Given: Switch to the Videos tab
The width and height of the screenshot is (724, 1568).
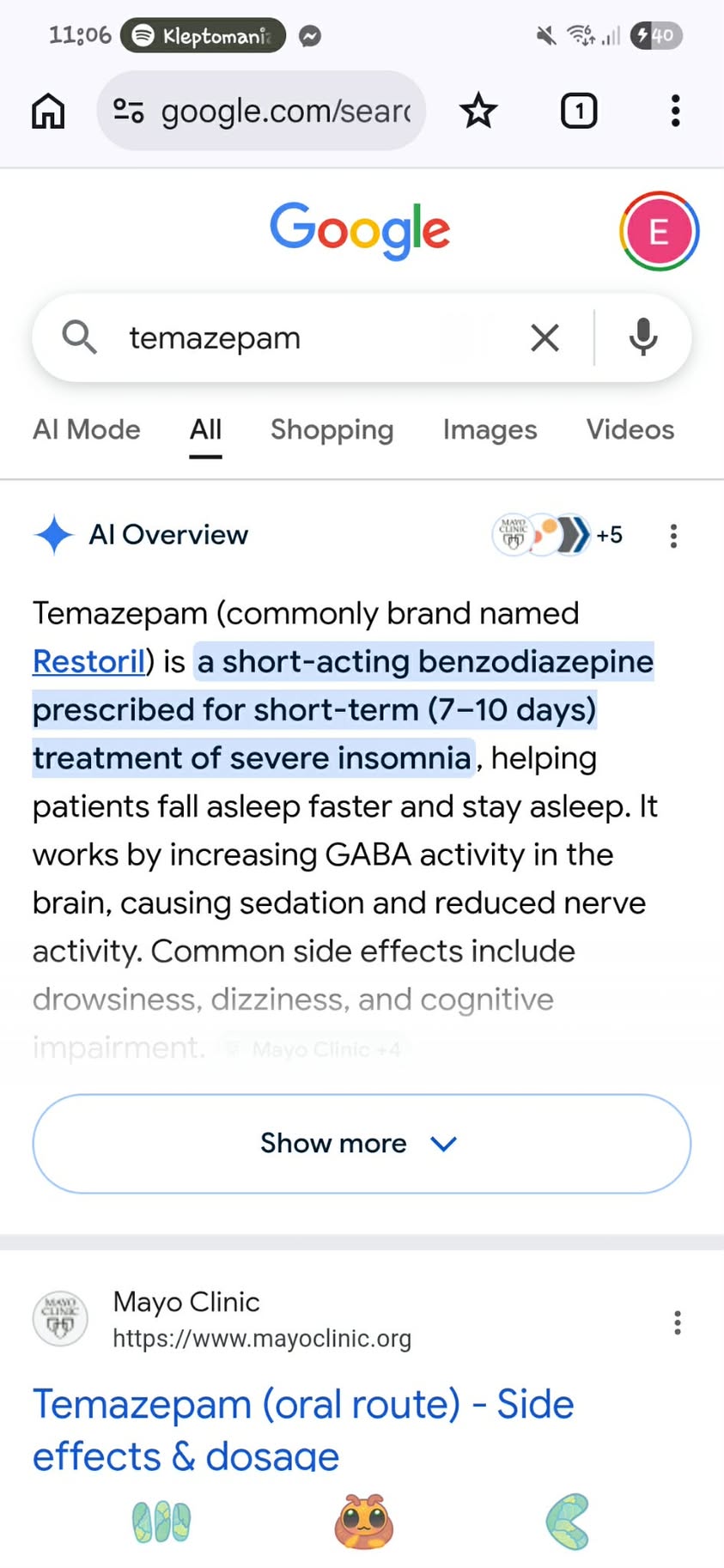Looking at the screenshot, I should [630, 429].
